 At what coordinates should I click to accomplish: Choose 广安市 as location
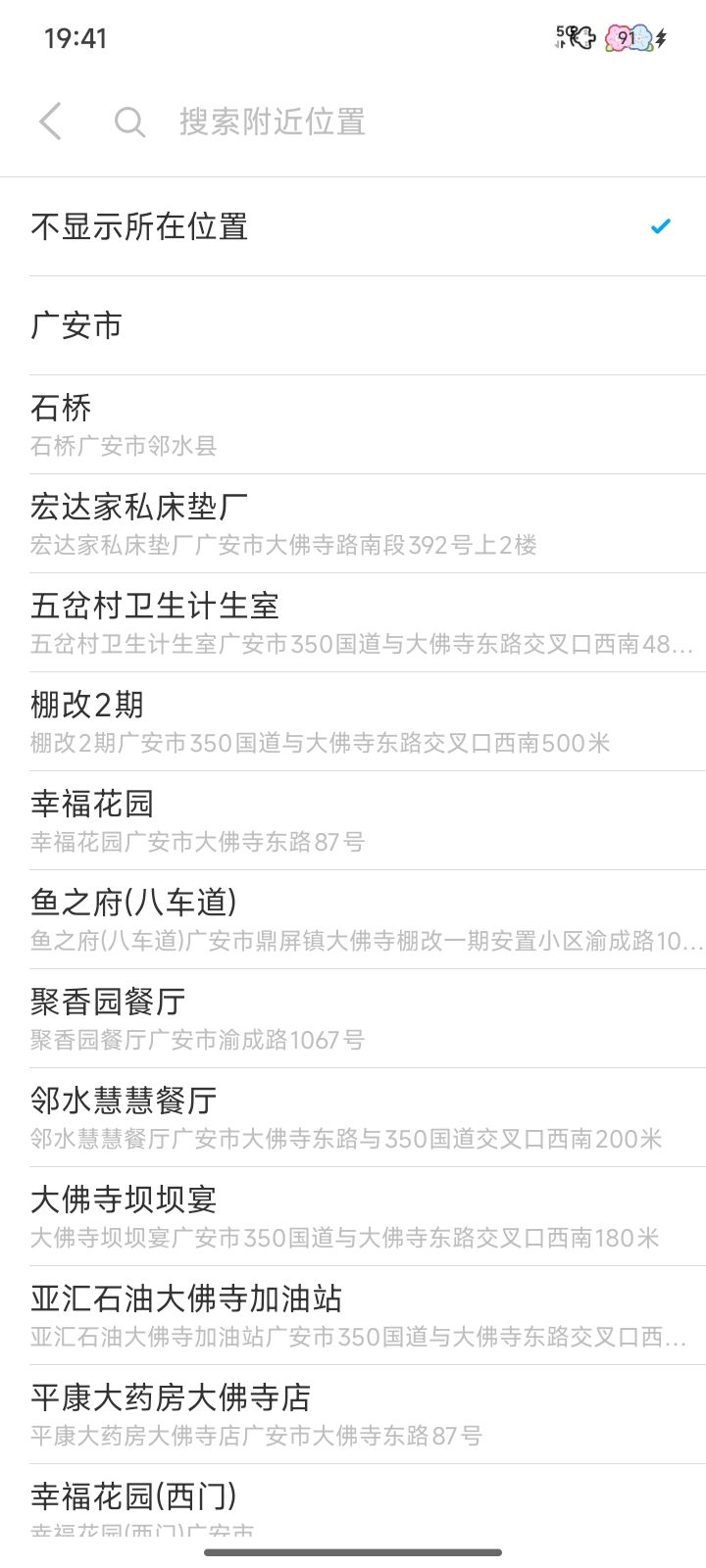tap(353, 325)
